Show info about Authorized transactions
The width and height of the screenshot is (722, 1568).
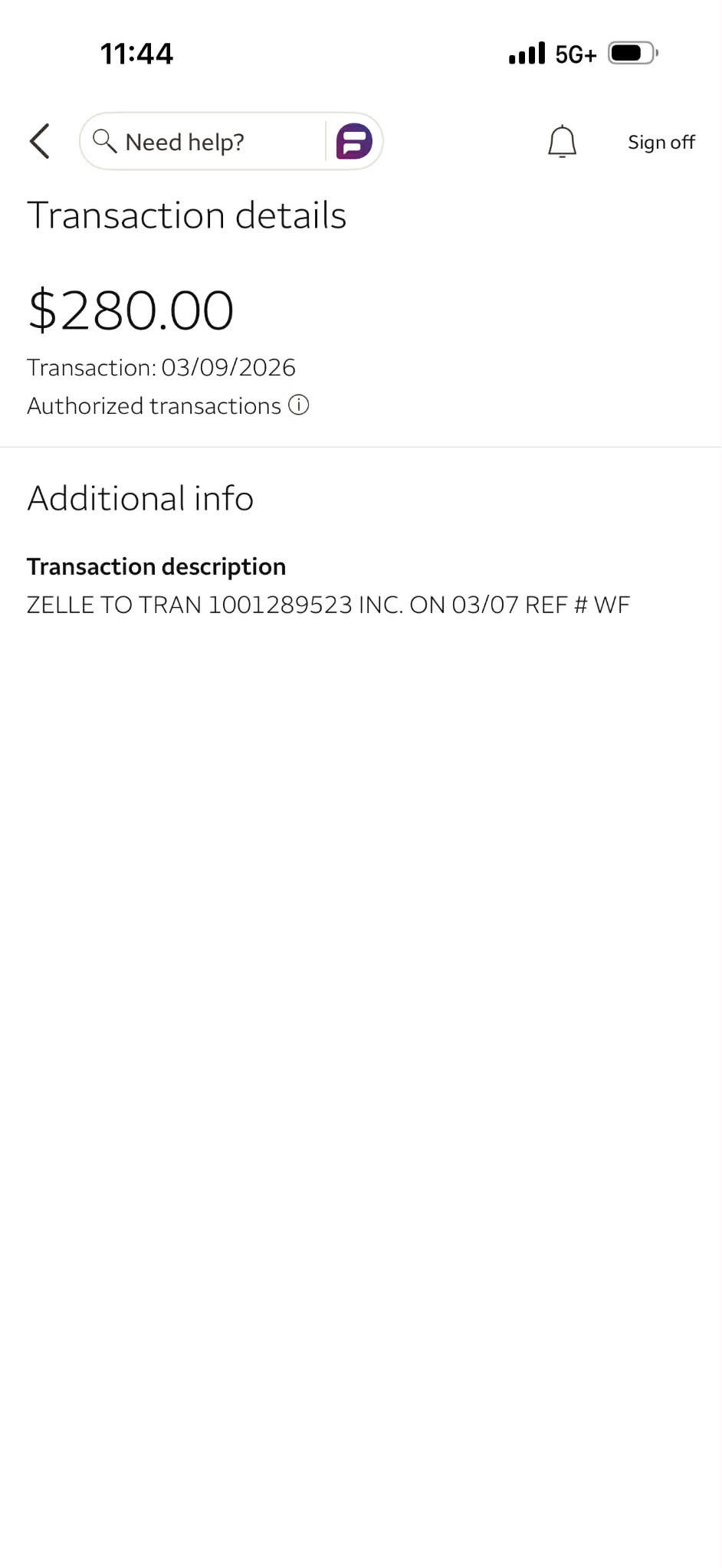pyautogui.click(x=299, y=405)
